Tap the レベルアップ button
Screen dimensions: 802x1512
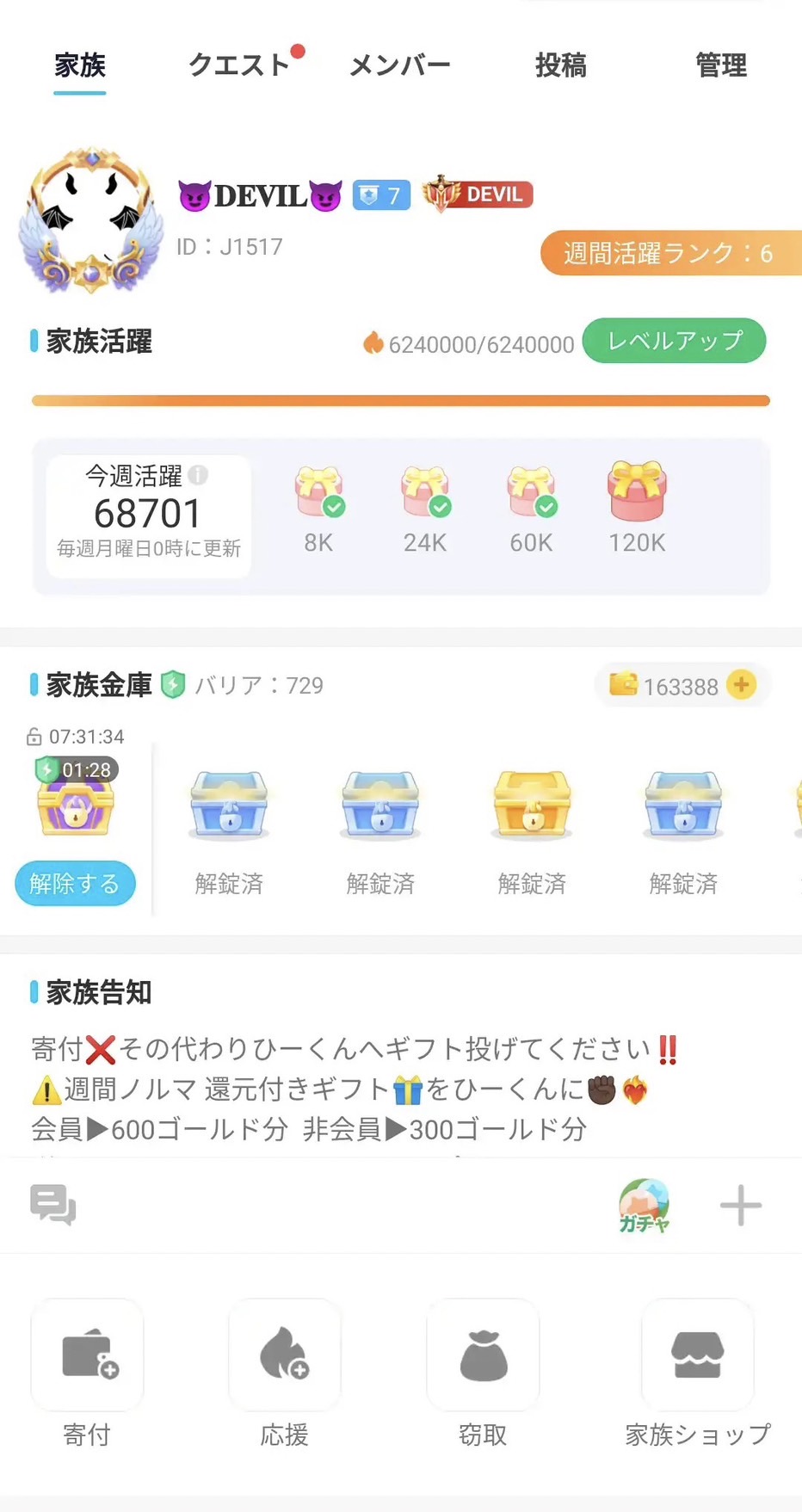tap(674, 342)
